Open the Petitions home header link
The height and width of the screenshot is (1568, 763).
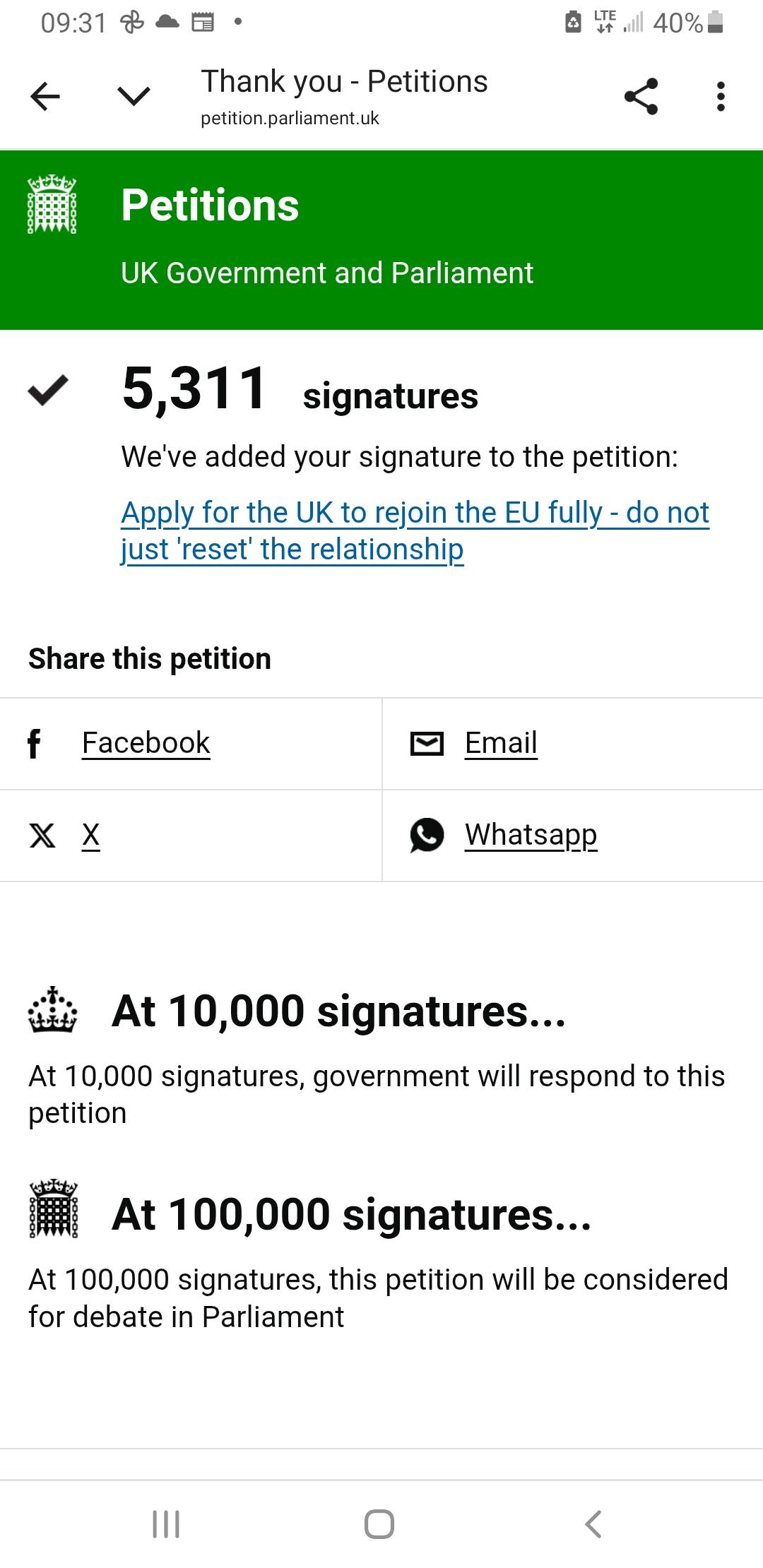click(210, 205)
